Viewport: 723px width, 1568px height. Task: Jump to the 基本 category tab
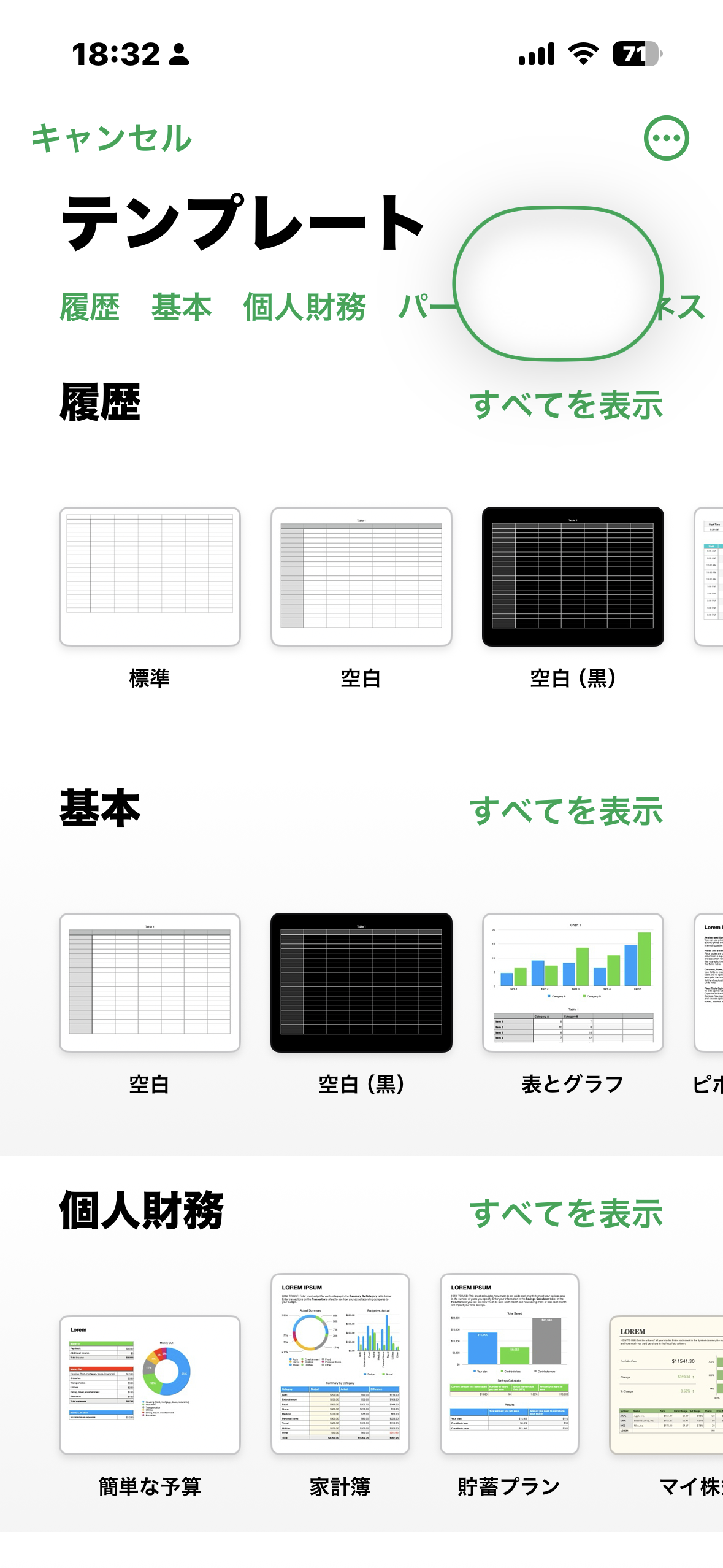pyautogui.click(x=182, y=307)
